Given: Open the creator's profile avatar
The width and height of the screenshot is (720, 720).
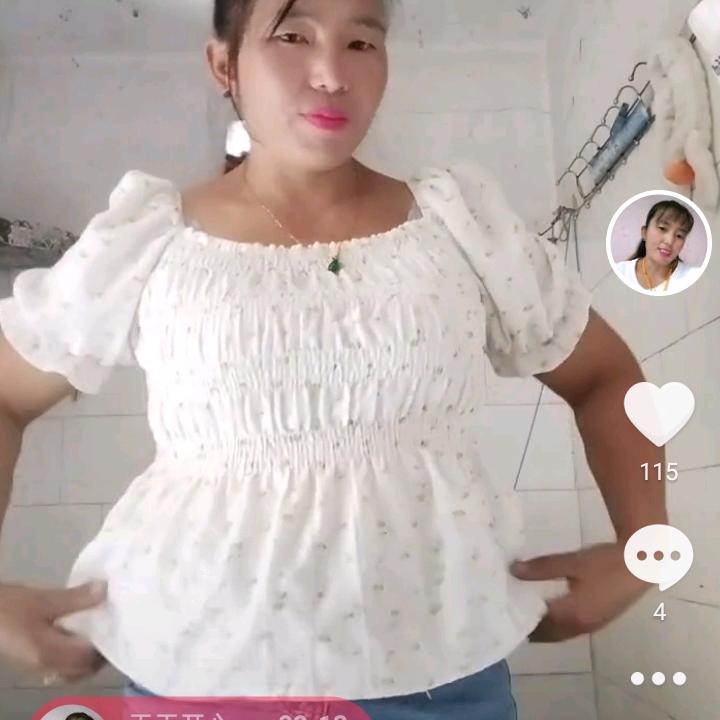Looking at the screenshot, I should pyautogui.click(x=658, y=243).
